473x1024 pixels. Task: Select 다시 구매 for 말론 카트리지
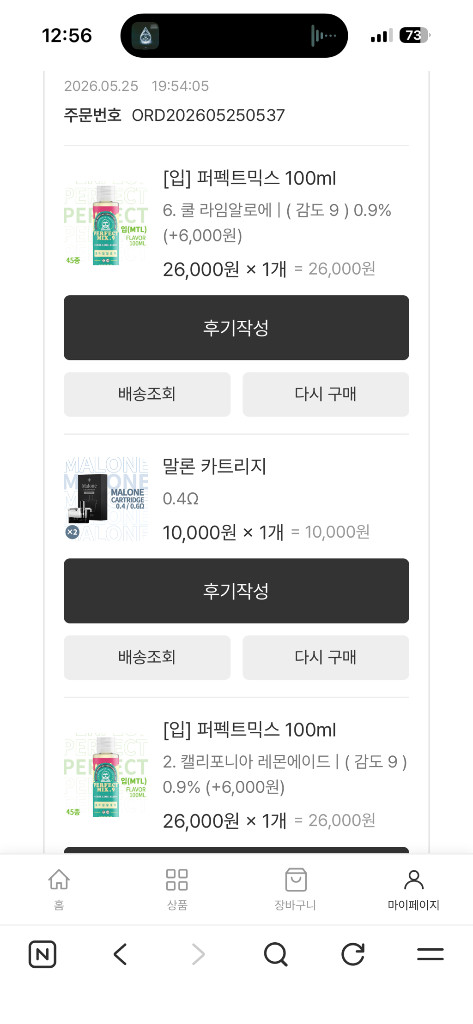point(325,658)
